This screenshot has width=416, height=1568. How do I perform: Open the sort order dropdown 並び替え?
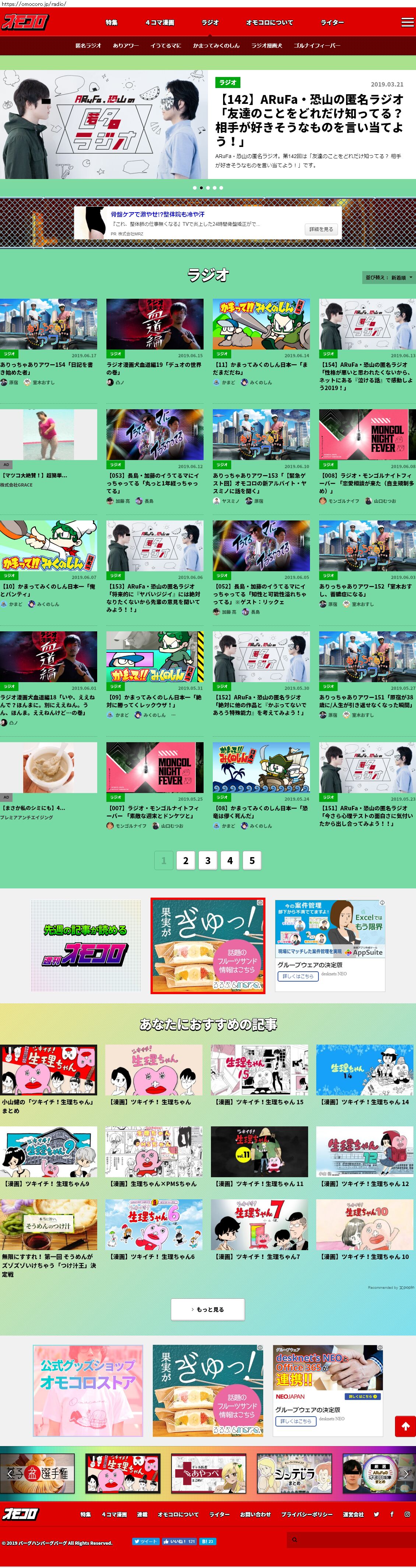point(388,278)
